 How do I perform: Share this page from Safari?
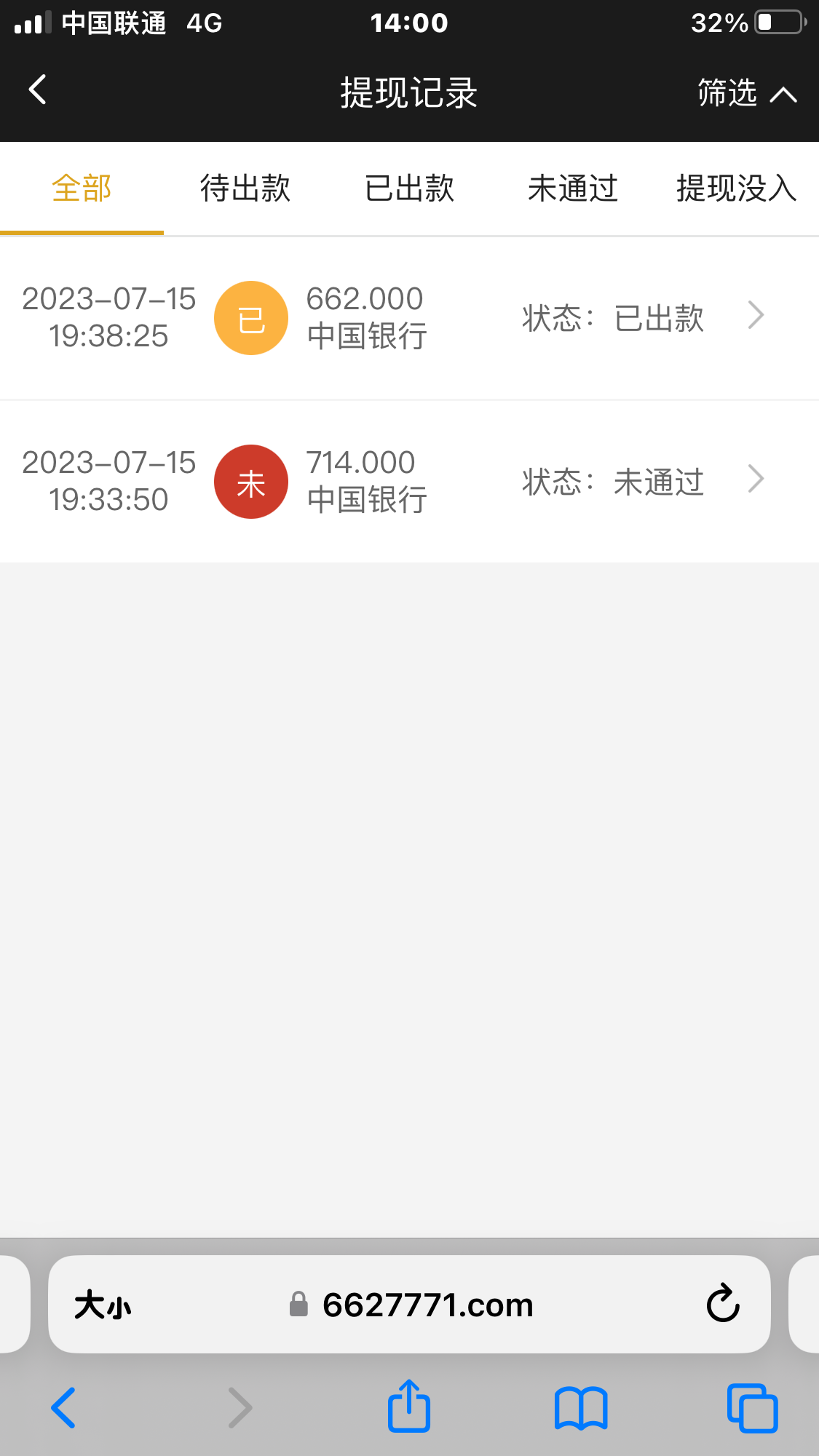pos(409,1407)
